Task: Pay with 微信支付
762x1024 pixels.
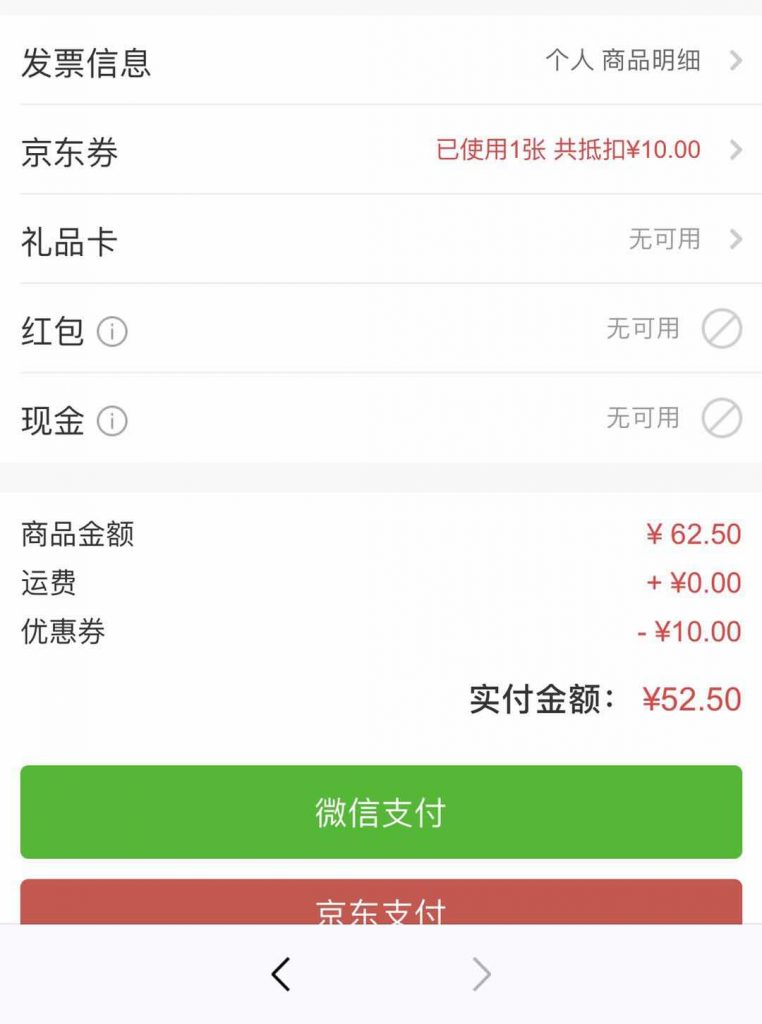Action: [x=380, y=812]
